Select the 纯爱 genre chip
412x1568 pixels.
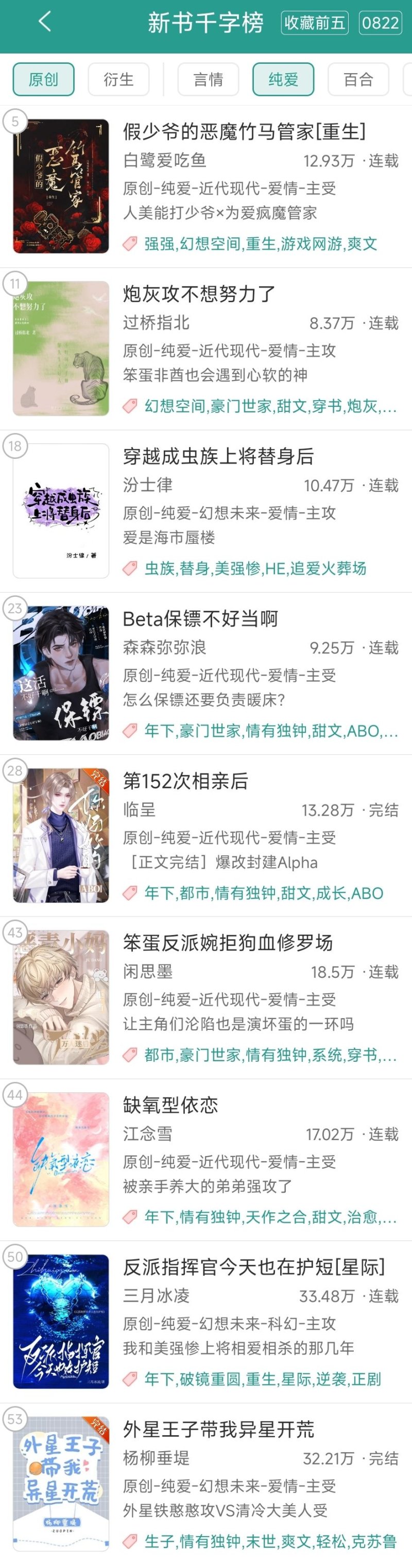[x=283, y=79]
